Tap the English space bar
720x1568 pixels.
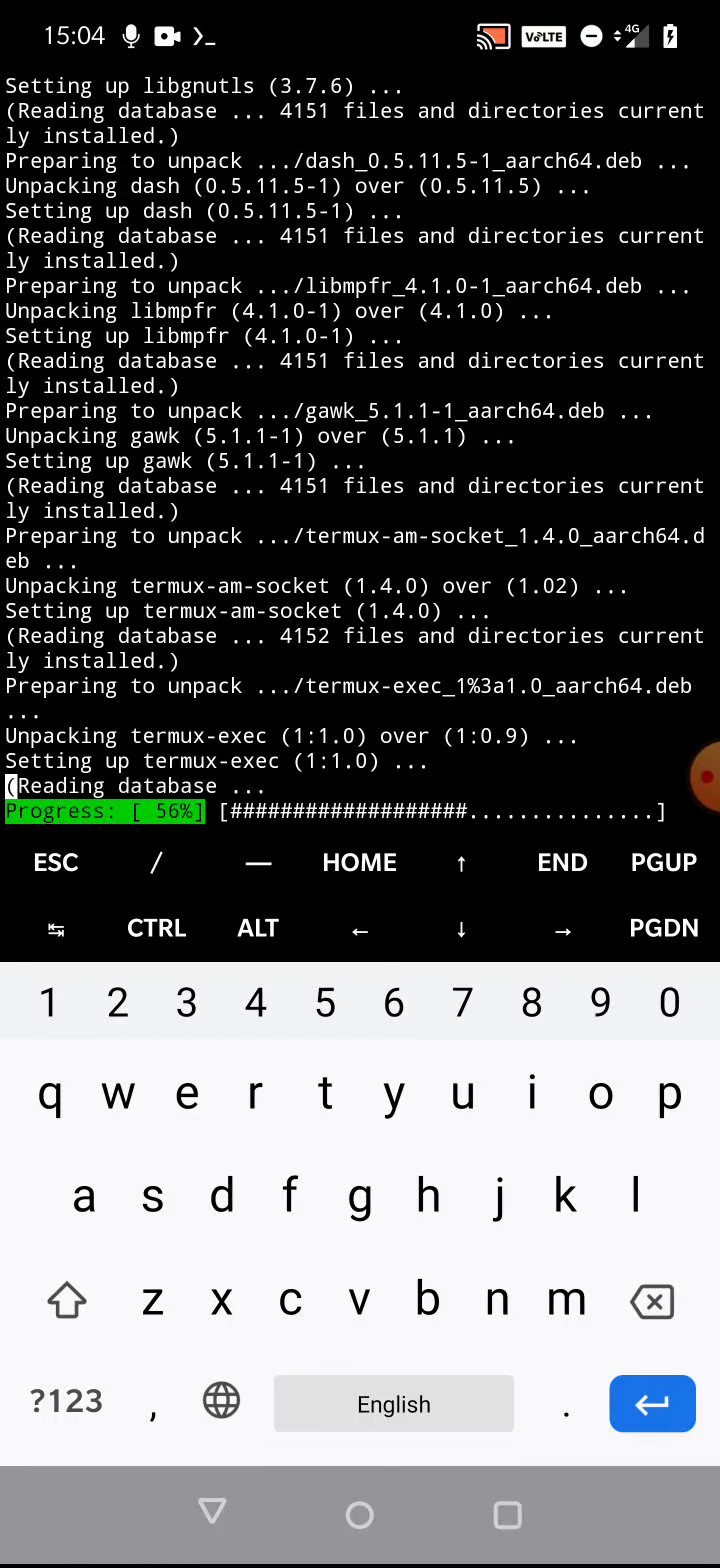(x=394, y=1404)
